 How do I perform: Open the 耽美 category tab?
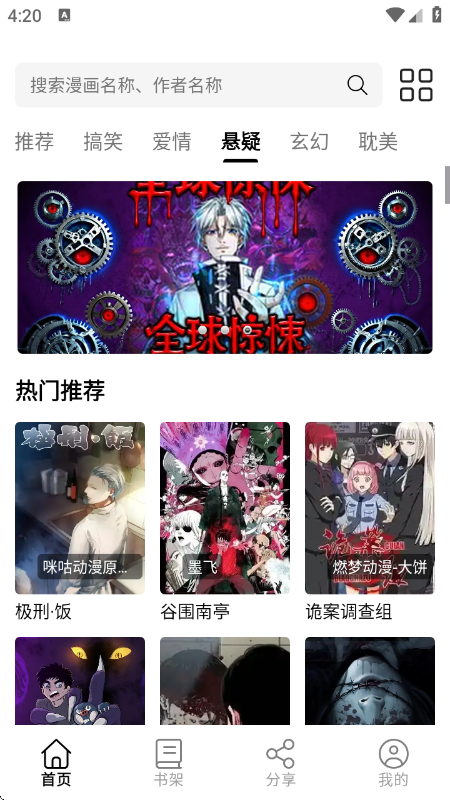(378, 141)
